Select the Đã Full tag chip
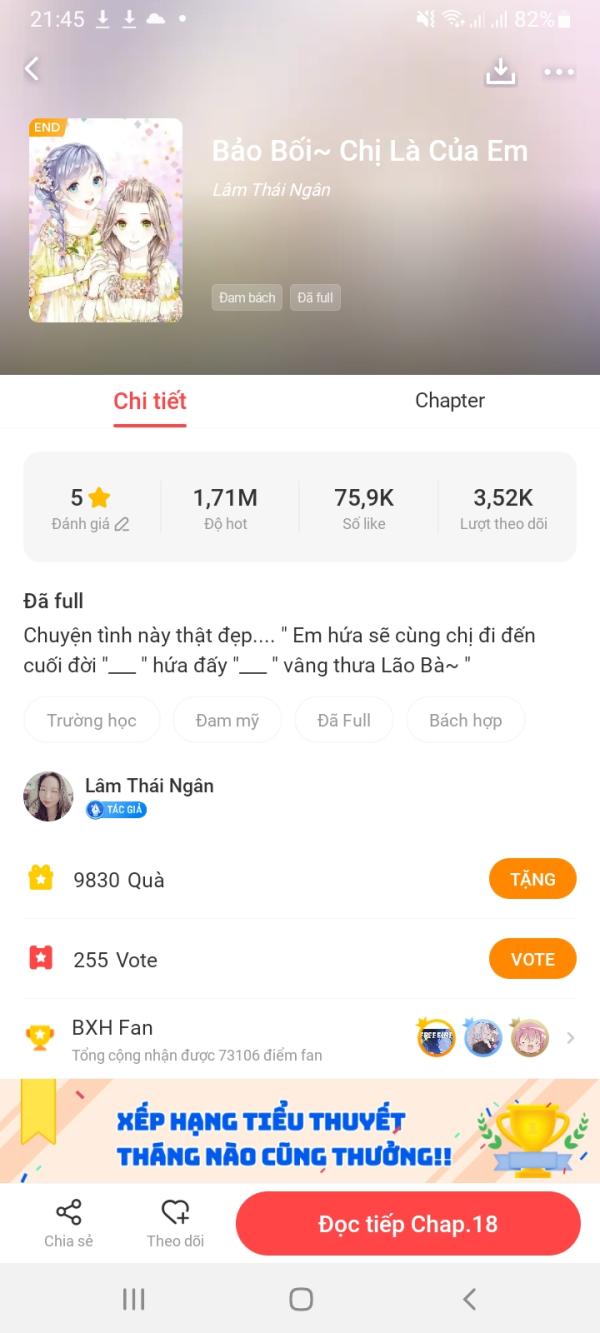This screenshot has width=600, height=1333. tap(343, 720)
